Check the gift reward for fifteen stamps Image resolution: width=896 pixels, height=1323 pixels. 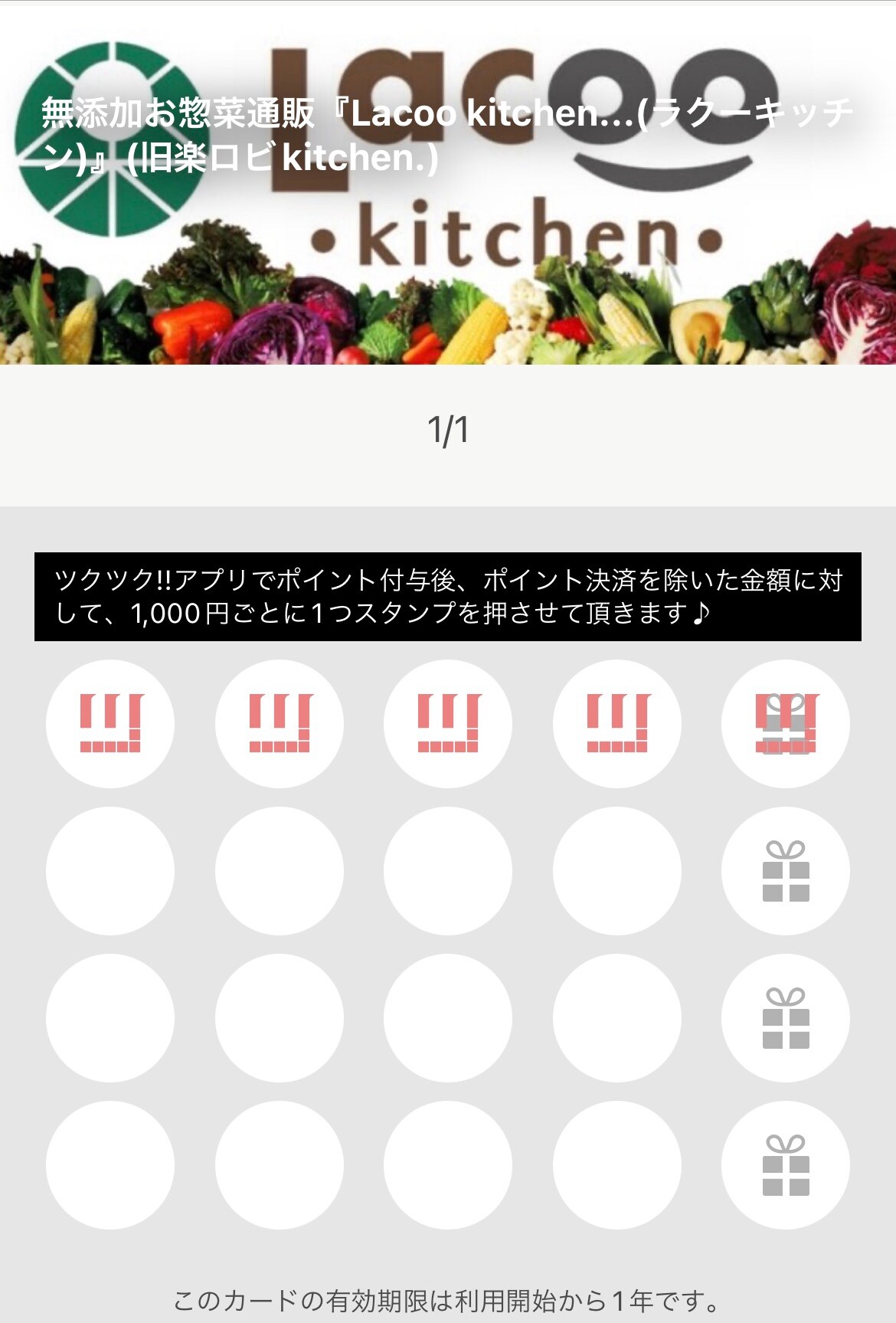[785, 1018]
